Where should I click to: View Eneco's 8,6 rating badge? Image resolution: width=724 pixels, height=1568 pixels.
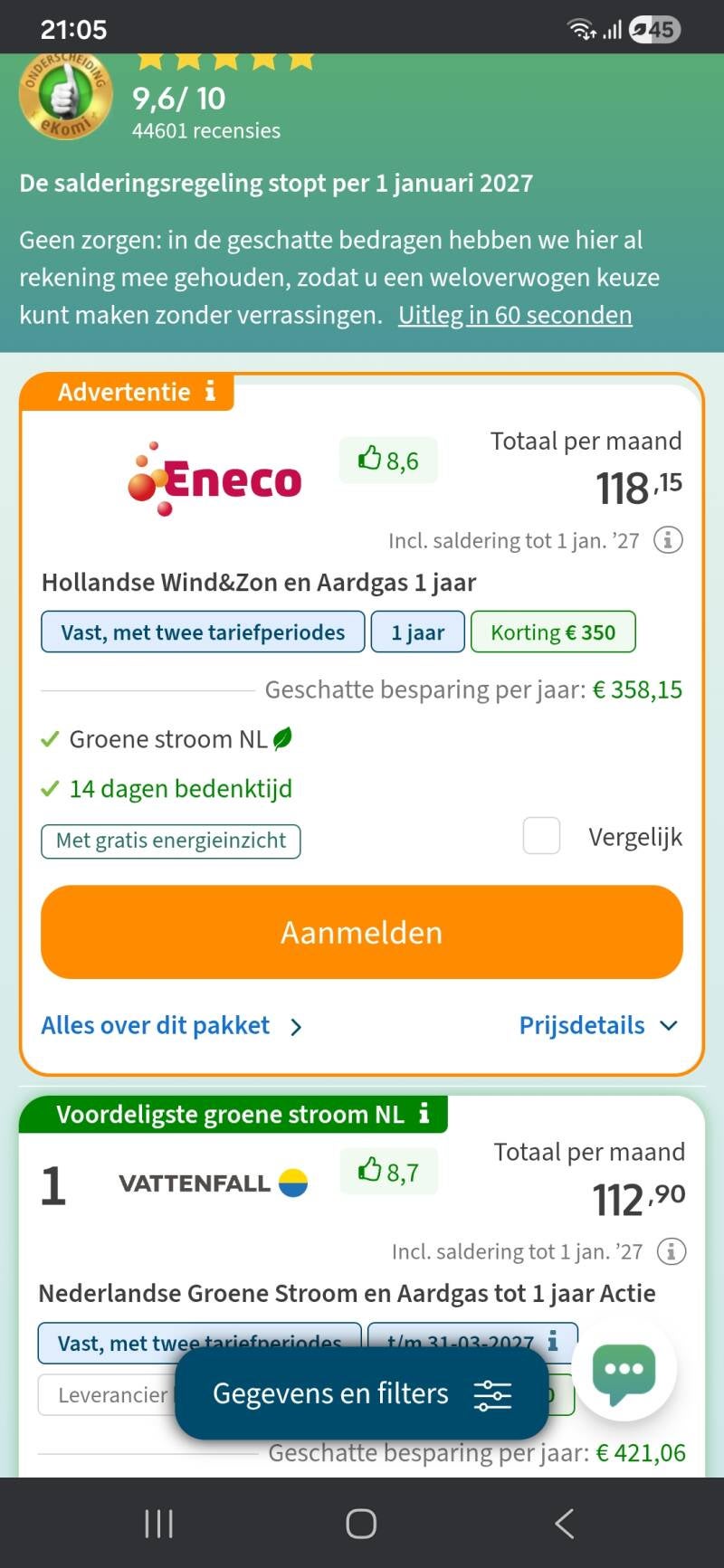click(x=388, y=461)
